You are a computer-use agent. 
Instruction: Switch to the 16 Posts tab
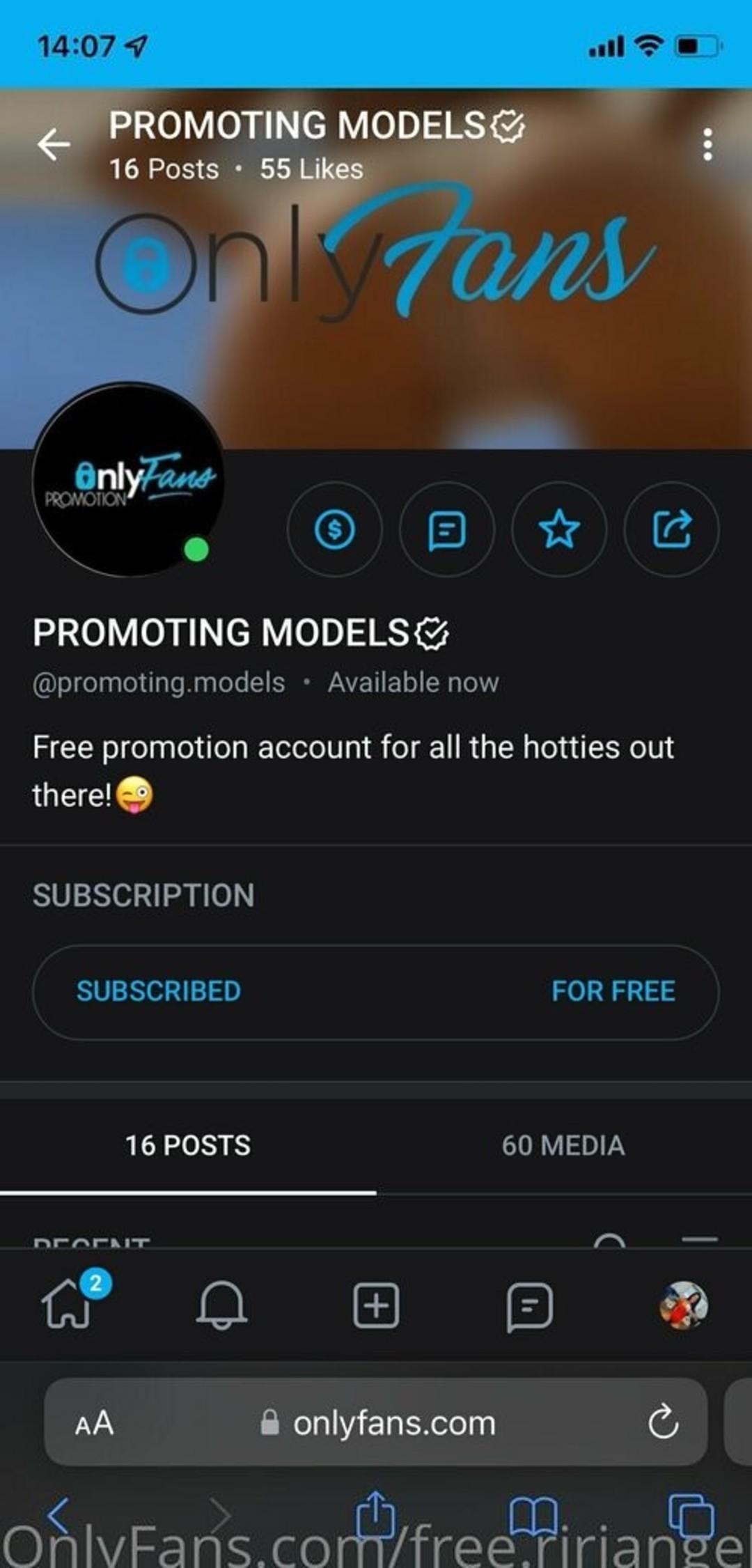coord(188,1146)
